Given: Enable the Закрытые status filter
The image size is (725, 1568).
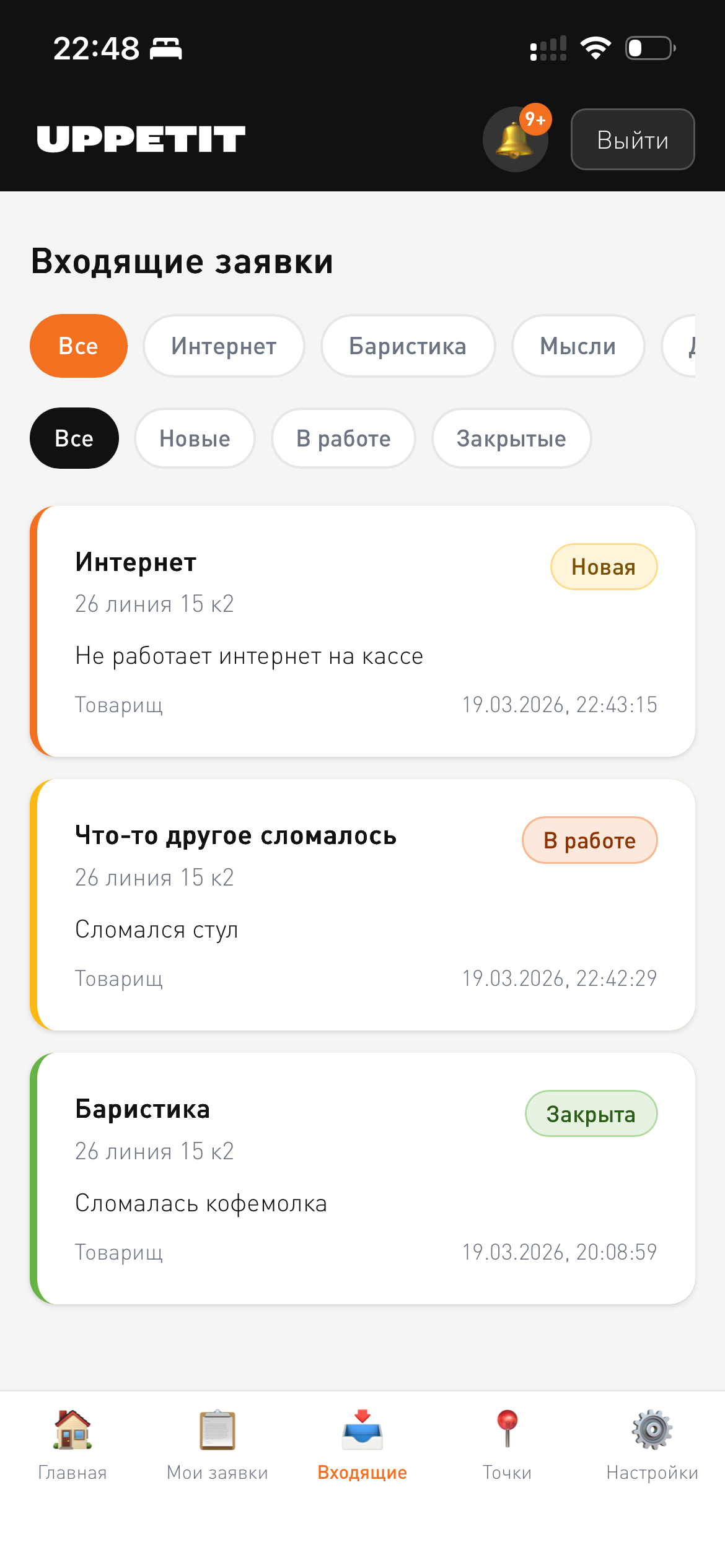Looking at the screenshot, I should click(511, 438).
